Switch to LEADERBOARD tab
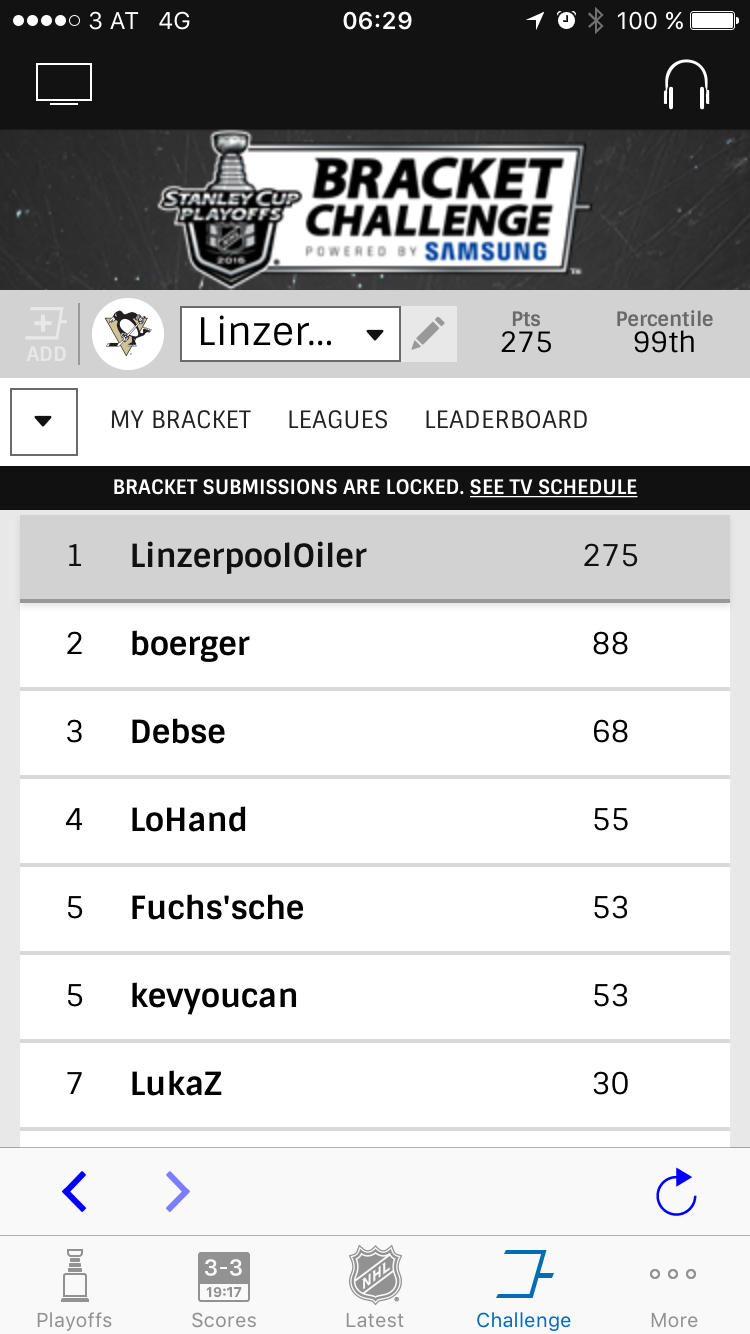The height and width of the screenshot is (1334, 750). [506, 420]
